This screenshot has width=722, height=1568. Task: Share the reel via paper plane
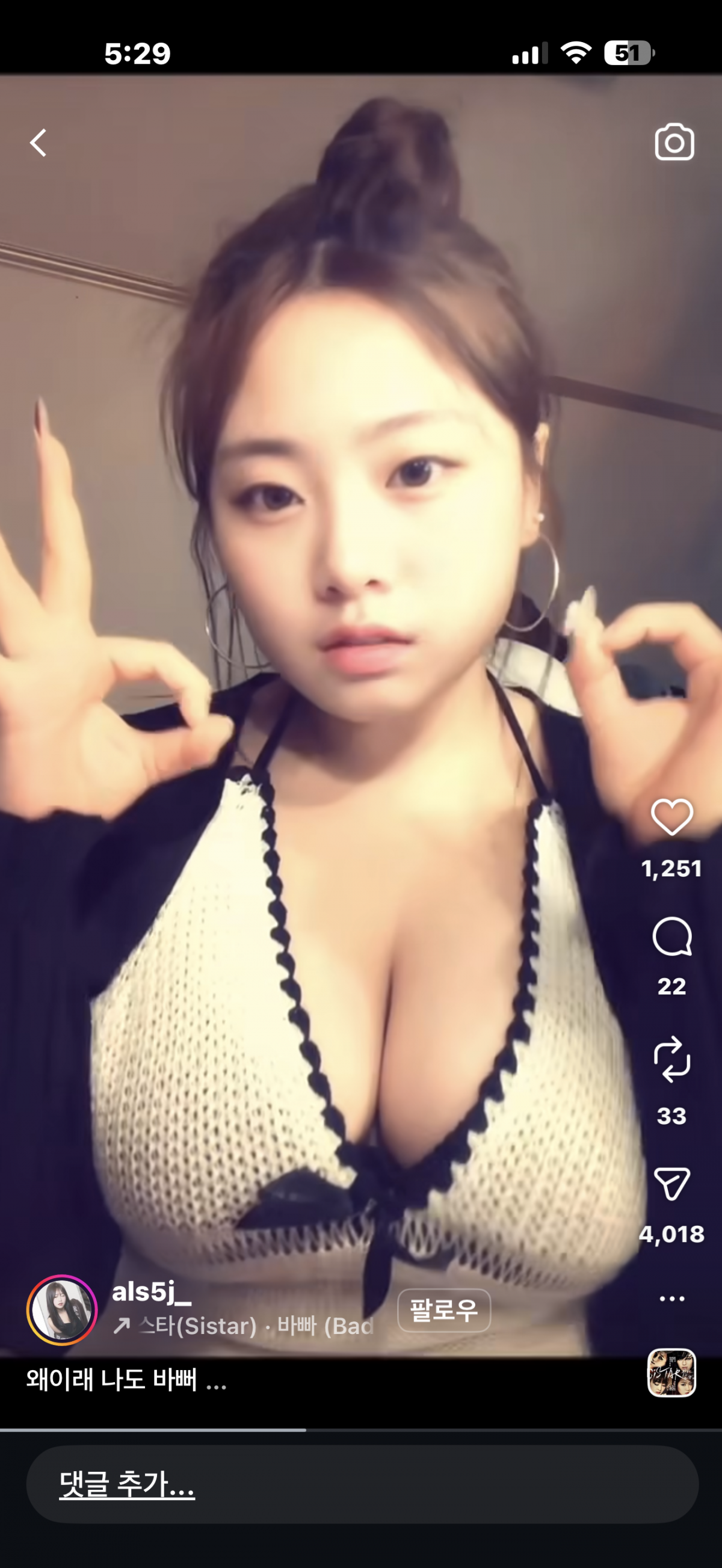click(x=671, y=1183)
